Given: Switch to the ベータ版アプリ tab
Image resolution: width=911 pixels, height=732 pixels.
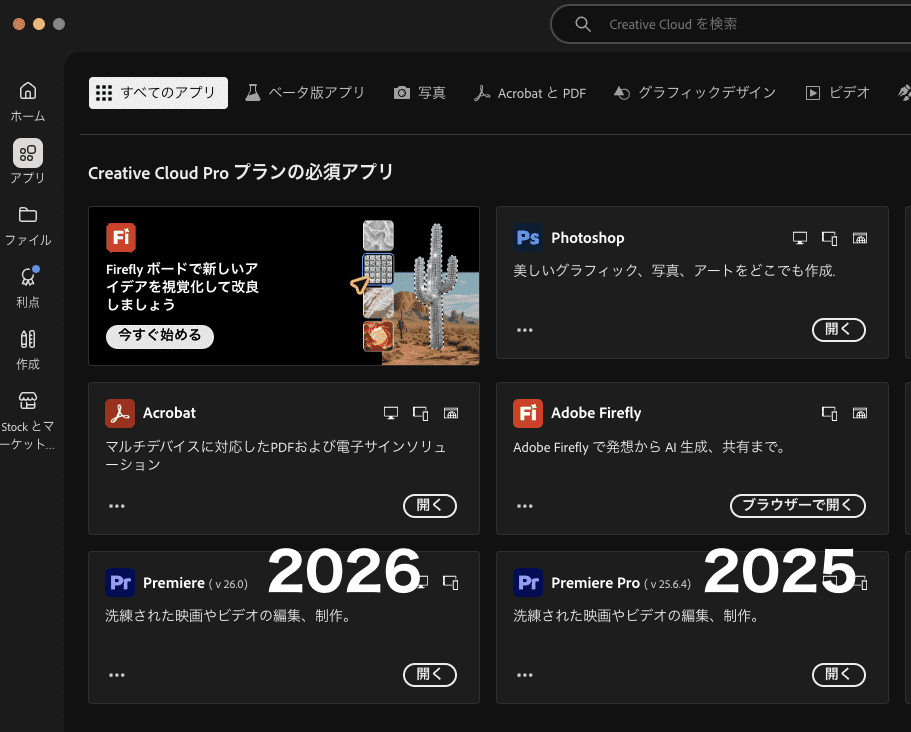Looking at the screenshot, I should [x=305, y=93].
